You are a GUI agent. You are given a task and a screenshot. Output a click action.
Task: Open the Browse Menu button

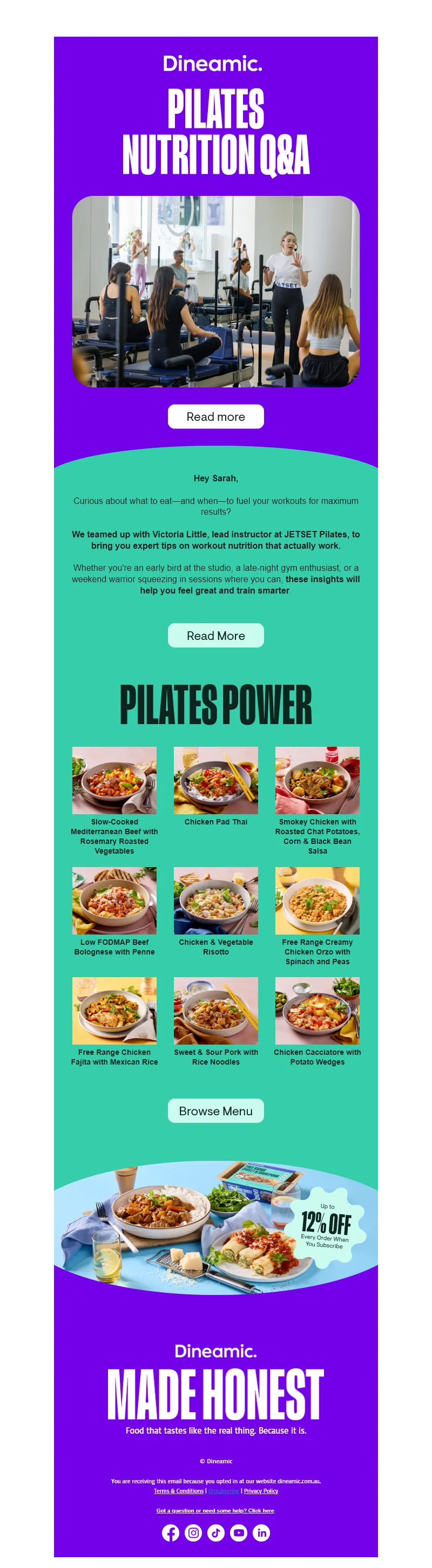coord(215,1110)
